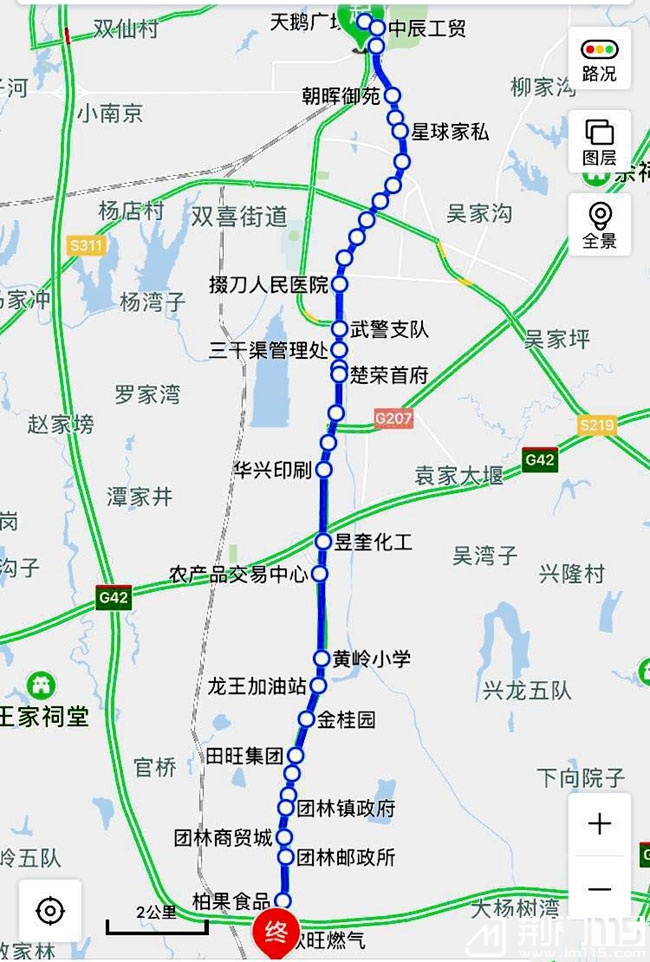Open the 全景 panorama view

pos(599,224)
